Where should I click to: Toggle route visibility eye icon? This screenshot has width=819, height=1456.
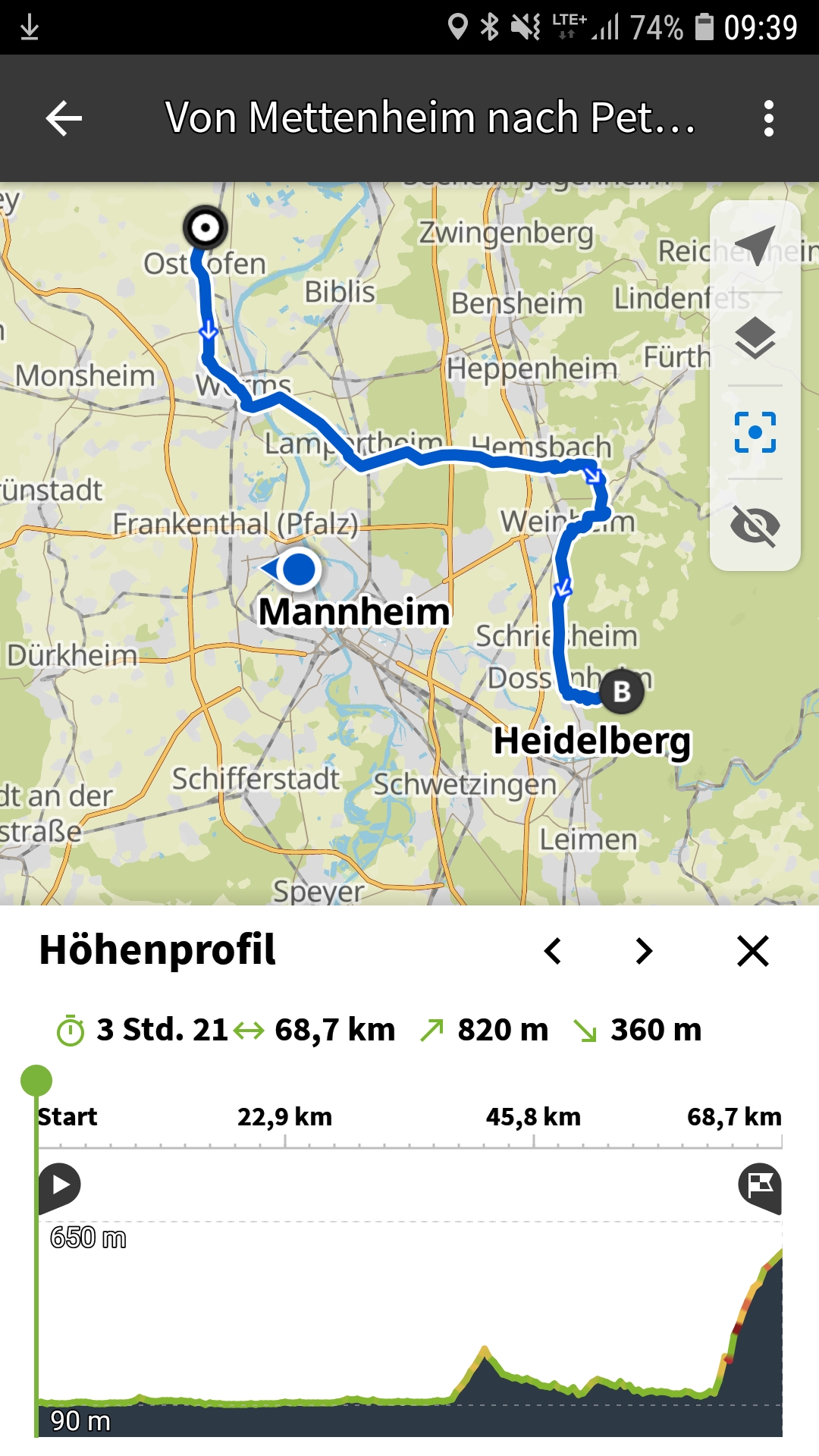pos(755,526)
